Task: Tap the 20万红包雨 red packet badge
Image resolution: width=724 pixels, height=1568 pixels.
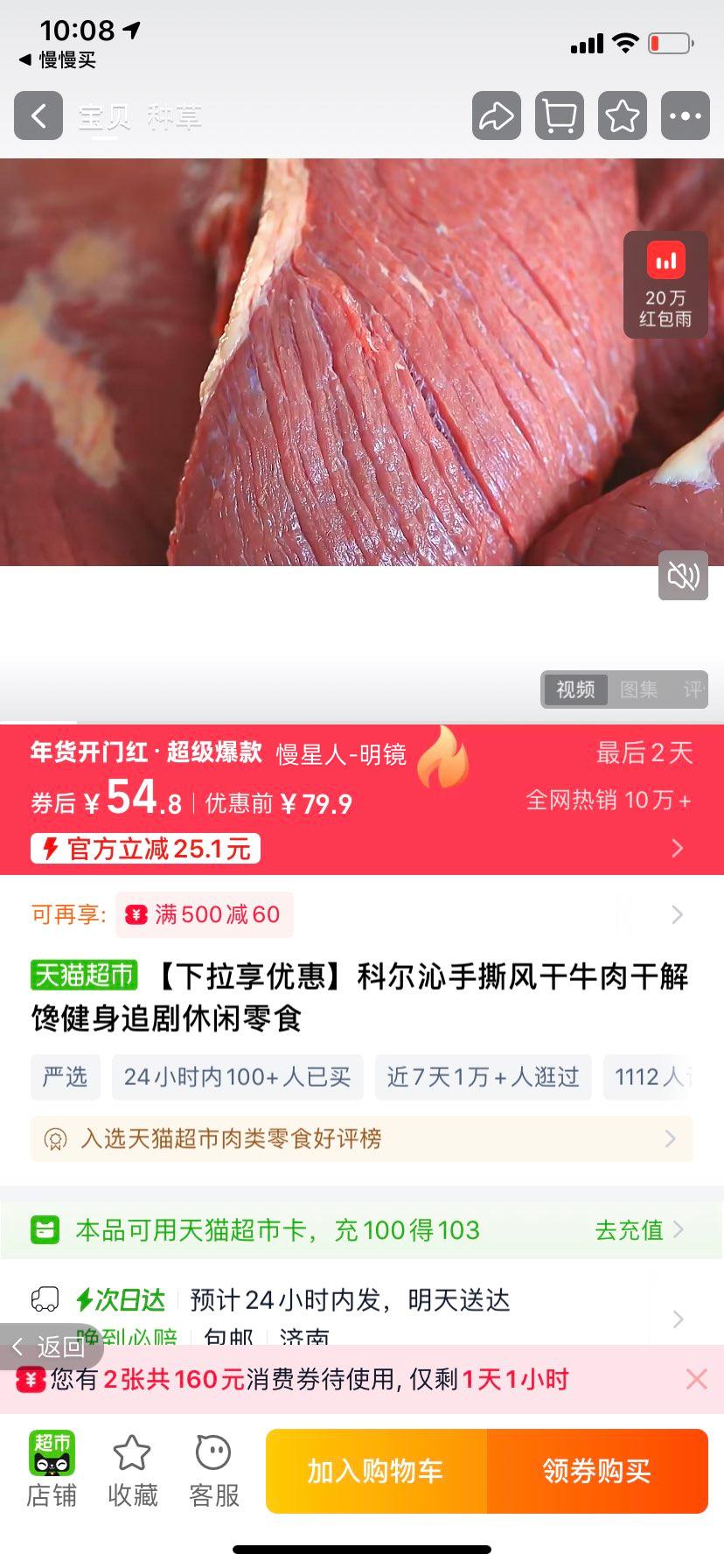Action: click(665, 284)
